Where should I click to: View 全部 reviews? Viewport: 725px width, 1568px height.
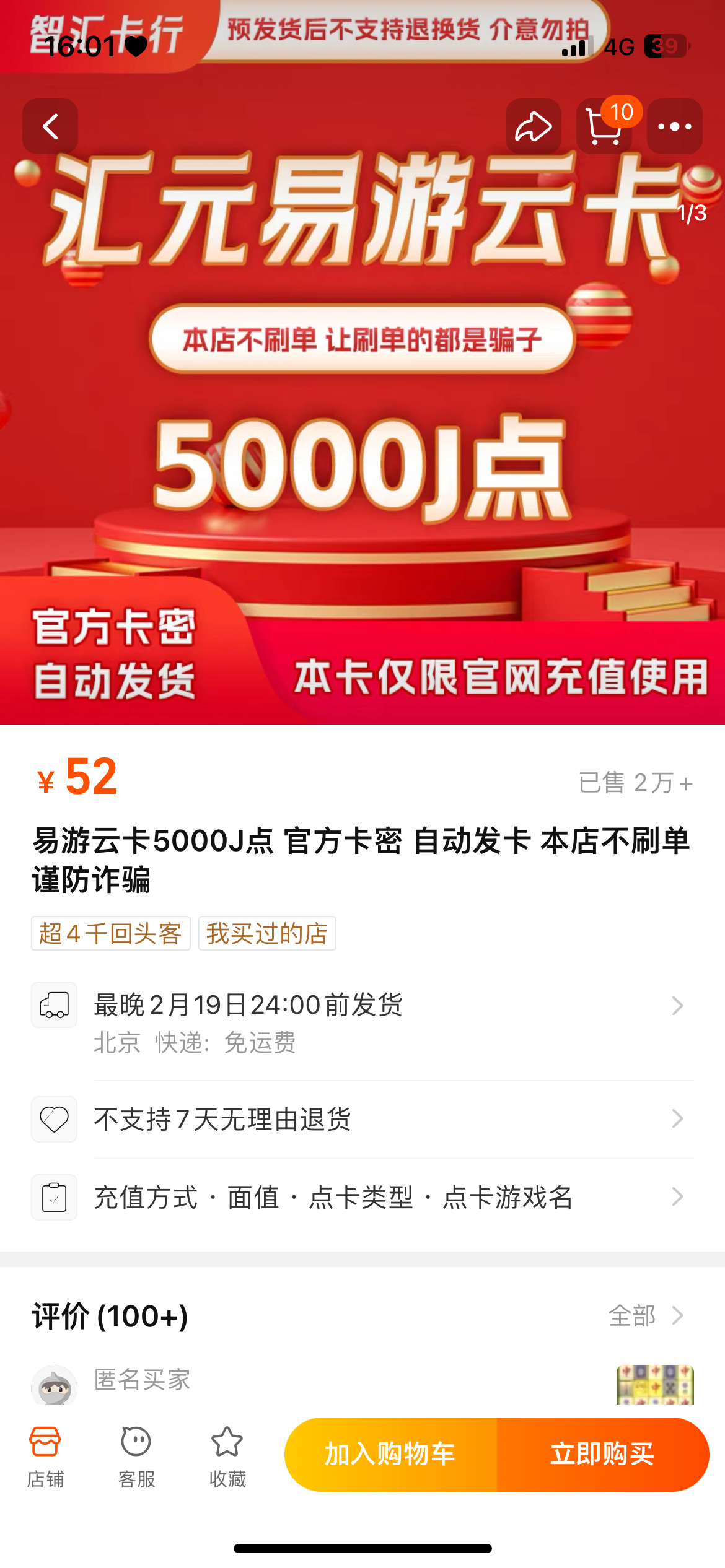tap(646, 1316)
